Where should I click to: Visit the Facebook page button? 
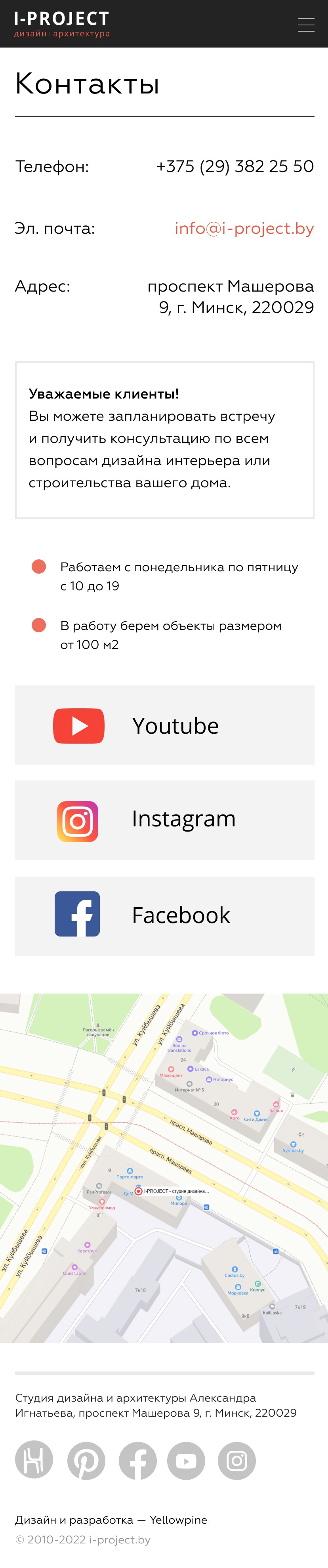pos(164,916)
